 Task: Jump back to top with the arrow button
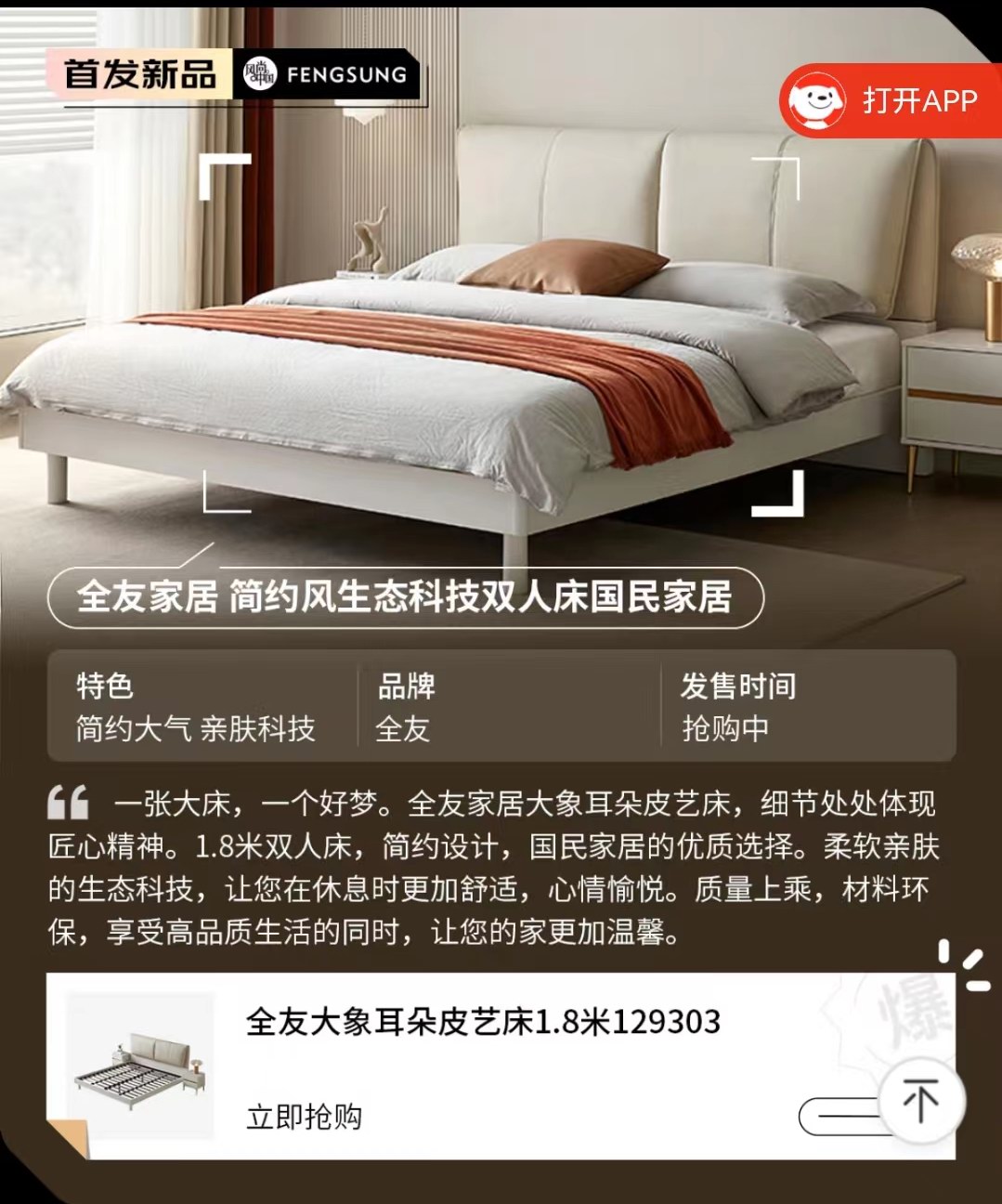pos(920,1101)
